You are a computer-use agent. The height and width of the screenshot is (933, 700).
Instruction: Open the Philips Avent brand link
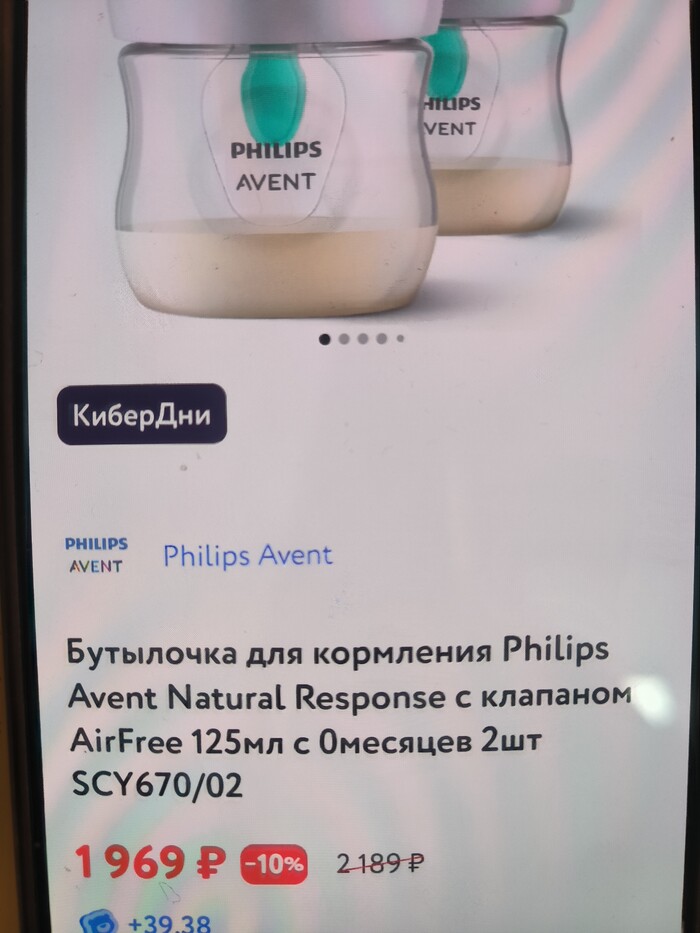(247, 555)
